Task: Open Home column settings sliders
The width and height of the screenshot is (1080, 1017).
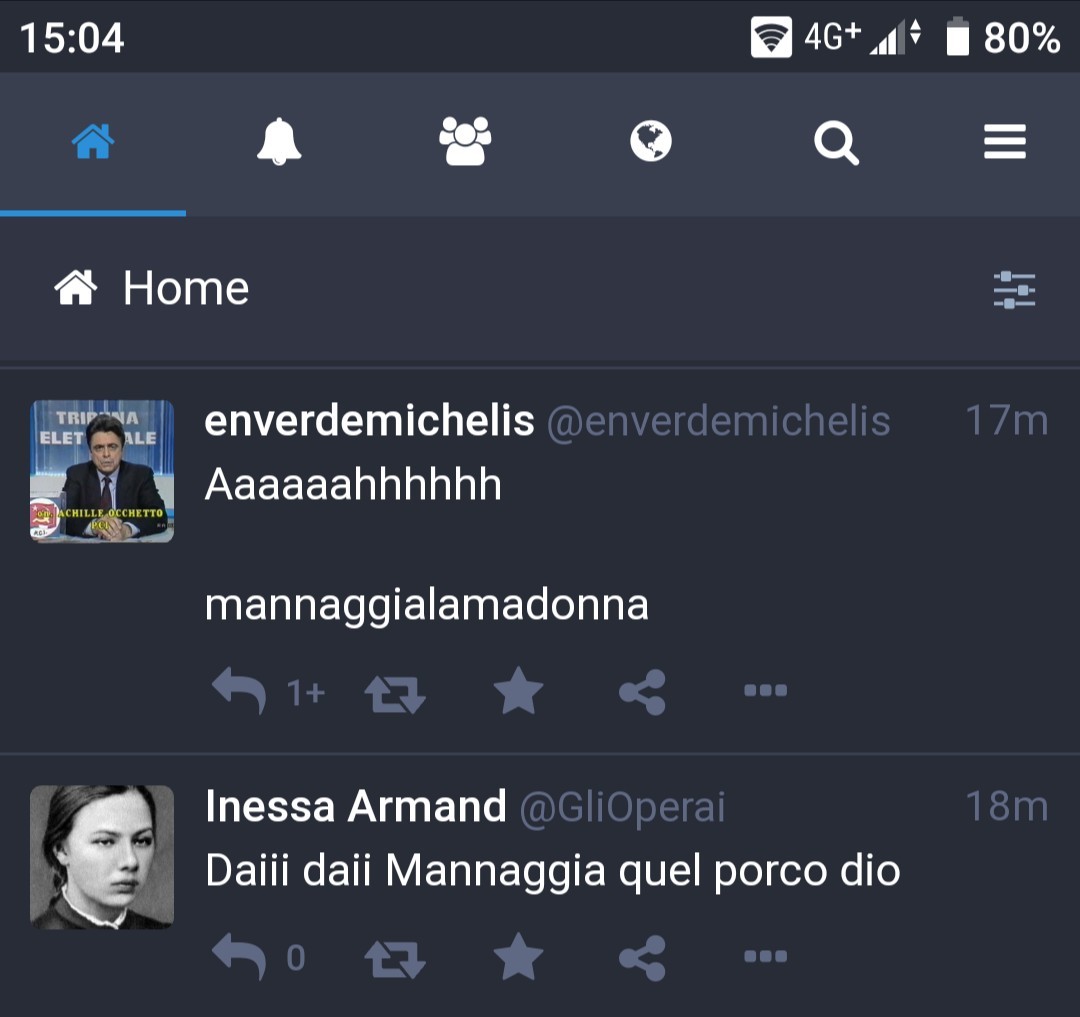Action: (1014, 290)
